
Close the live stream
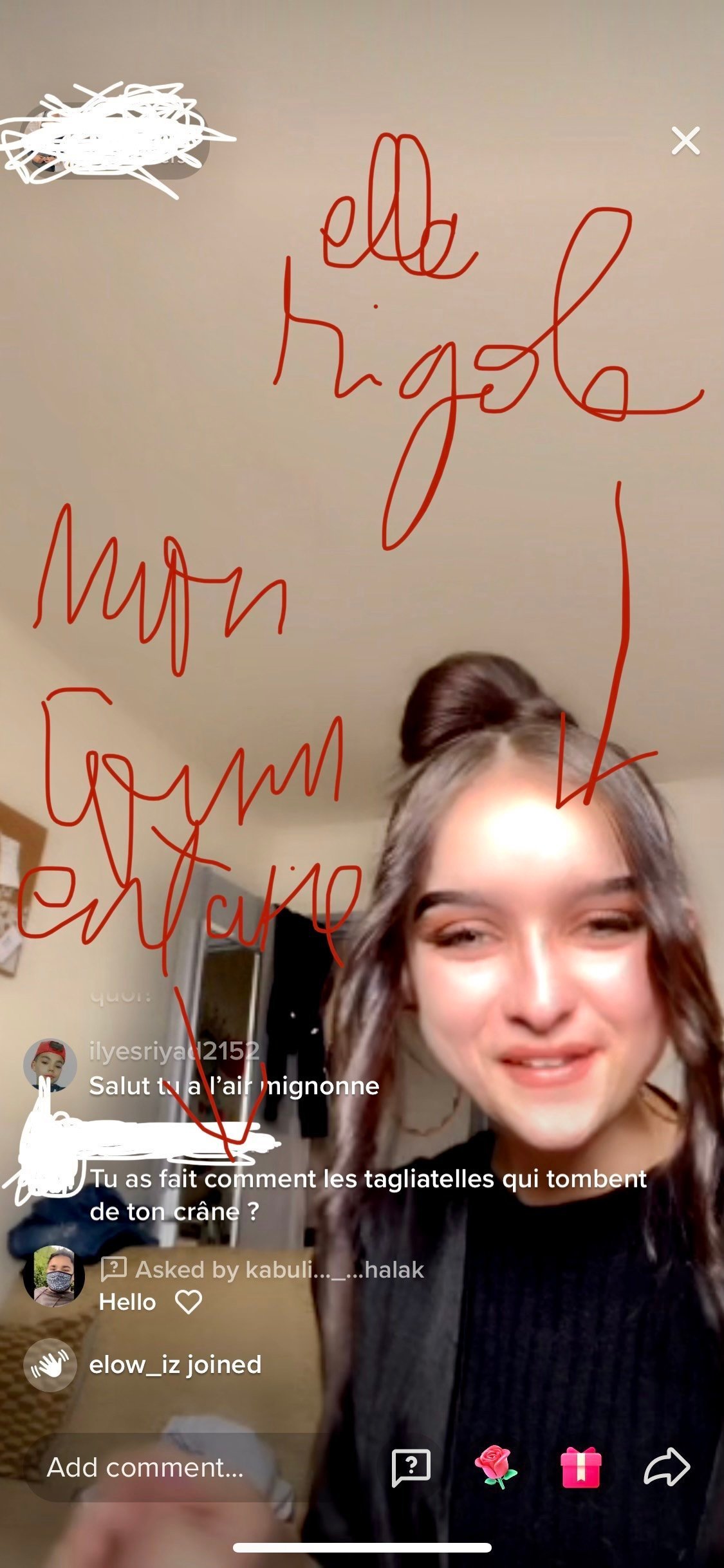[685, 140]
